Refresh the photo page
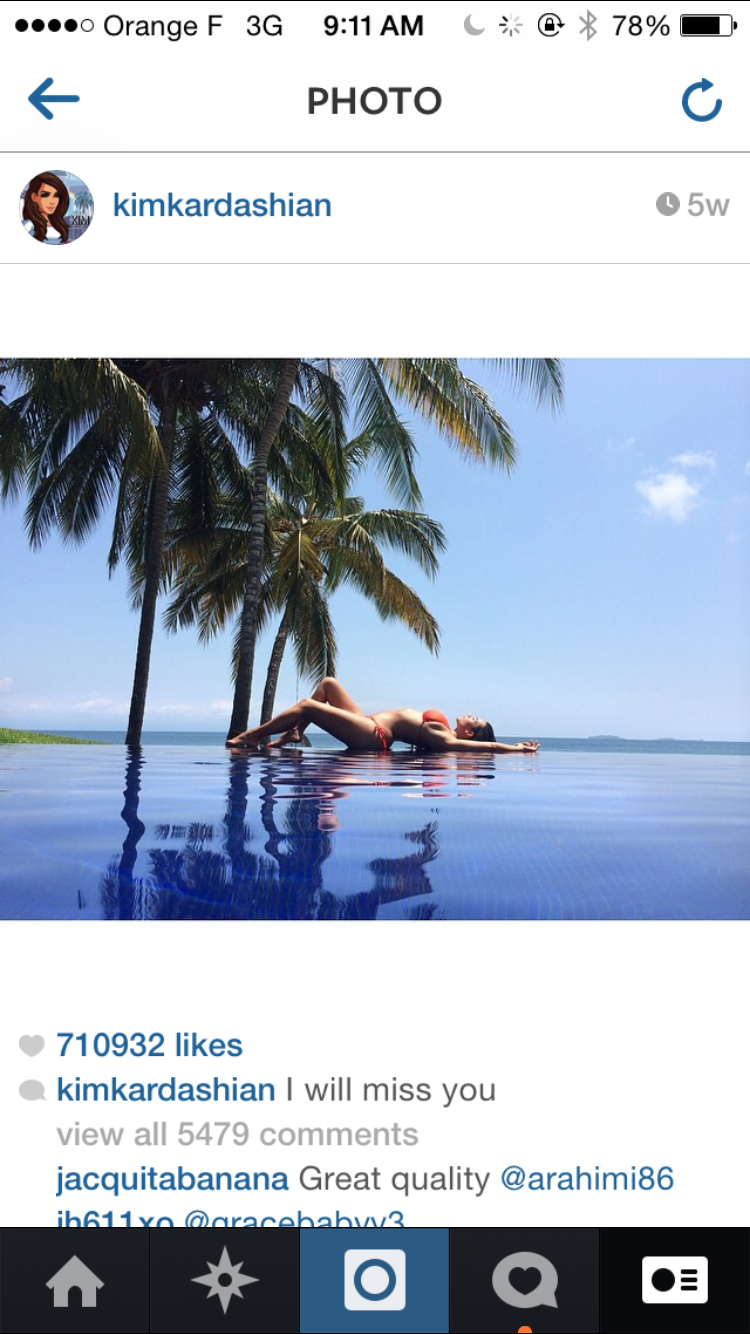This screenshot has height=1334, width=750. [701, 100]
